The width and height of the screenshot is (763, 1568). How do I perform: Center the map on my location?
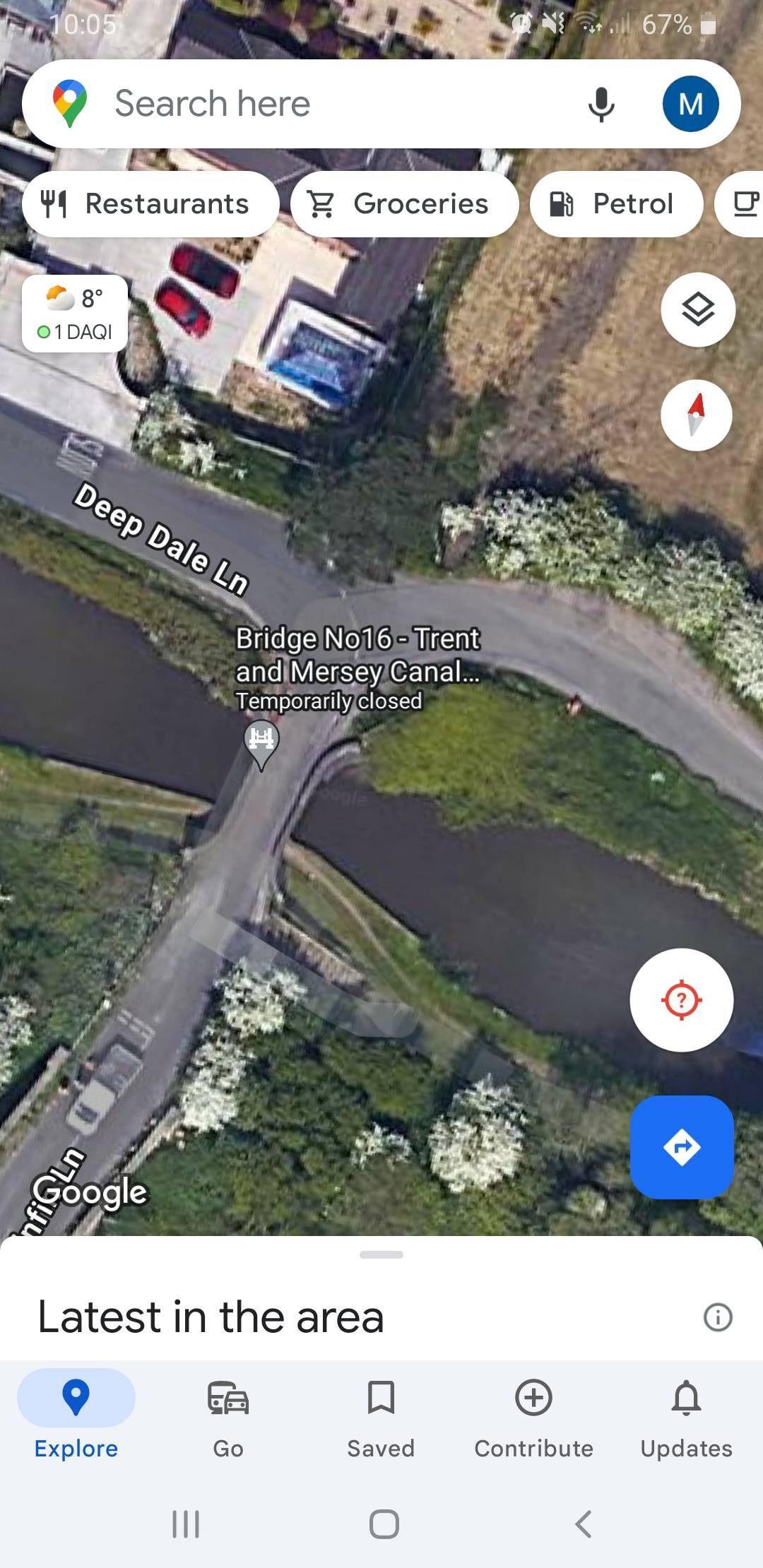tap(681, 1000)
